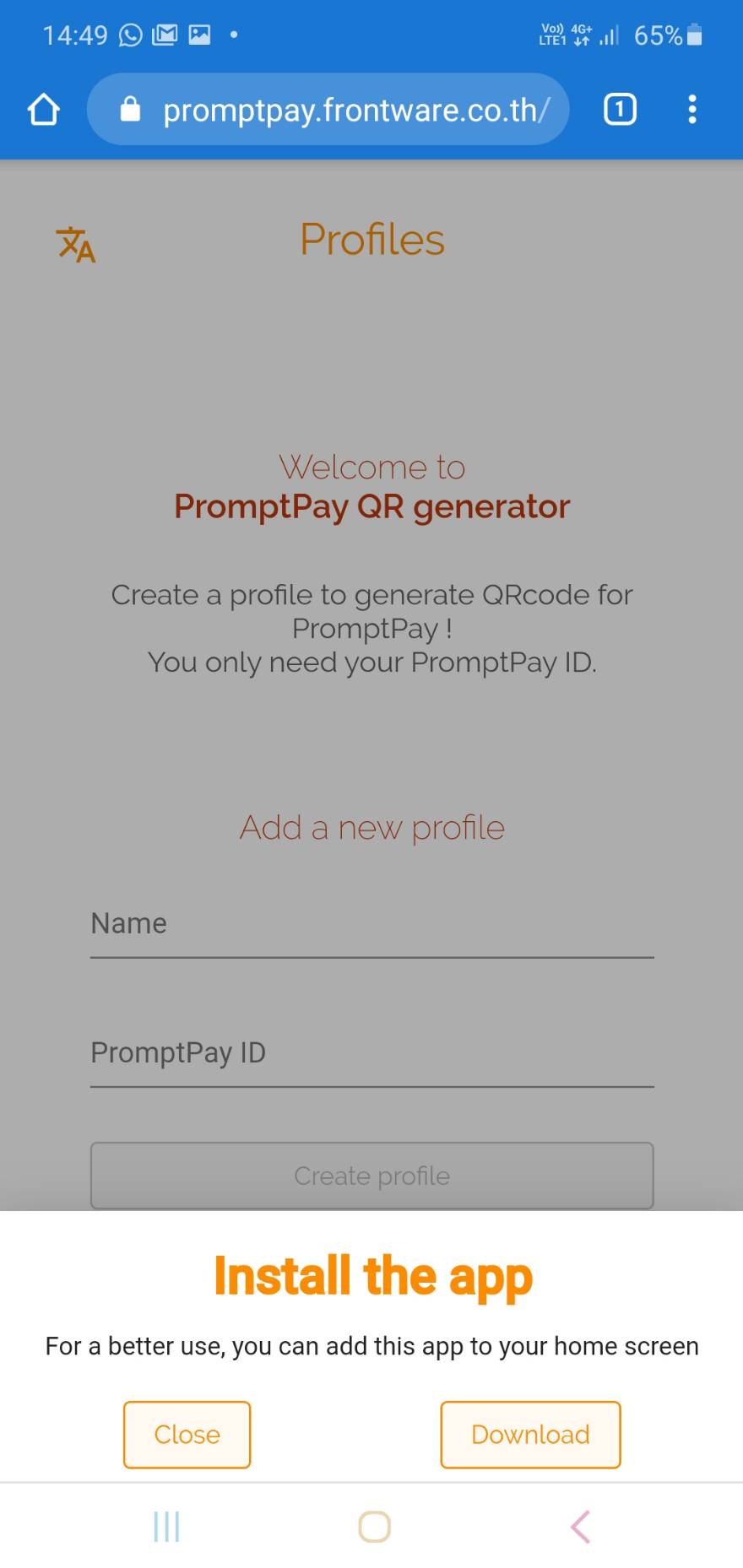Open recent apps from navigation bar
The height and width of the screenshot is (1568, 743).
point(166,1527)
